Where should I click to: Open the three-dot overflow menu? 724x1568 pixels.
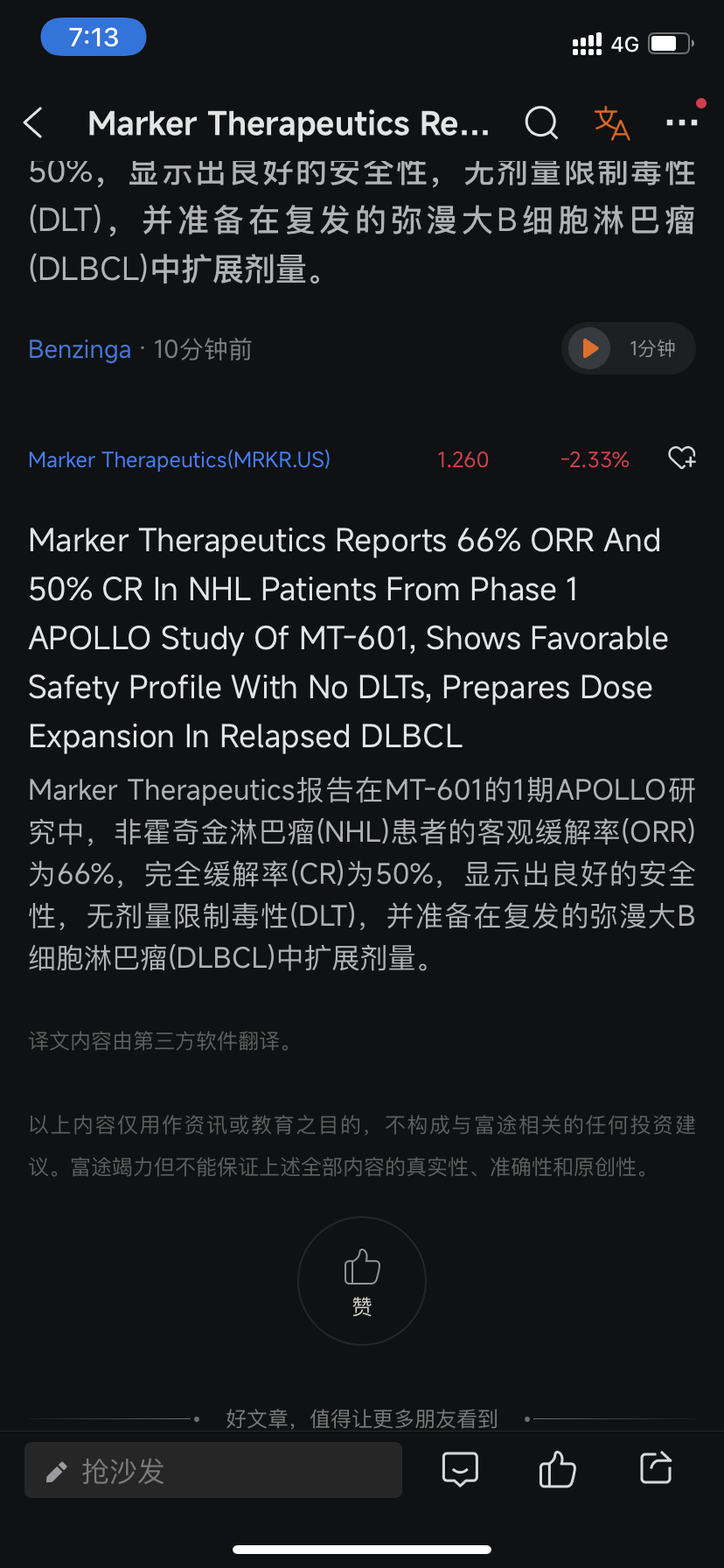(x=681, y=123)
